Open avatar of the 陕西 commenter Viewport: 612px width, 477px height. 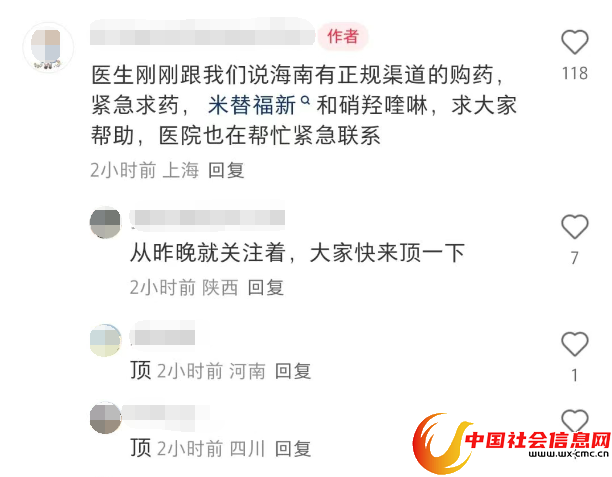105,223
